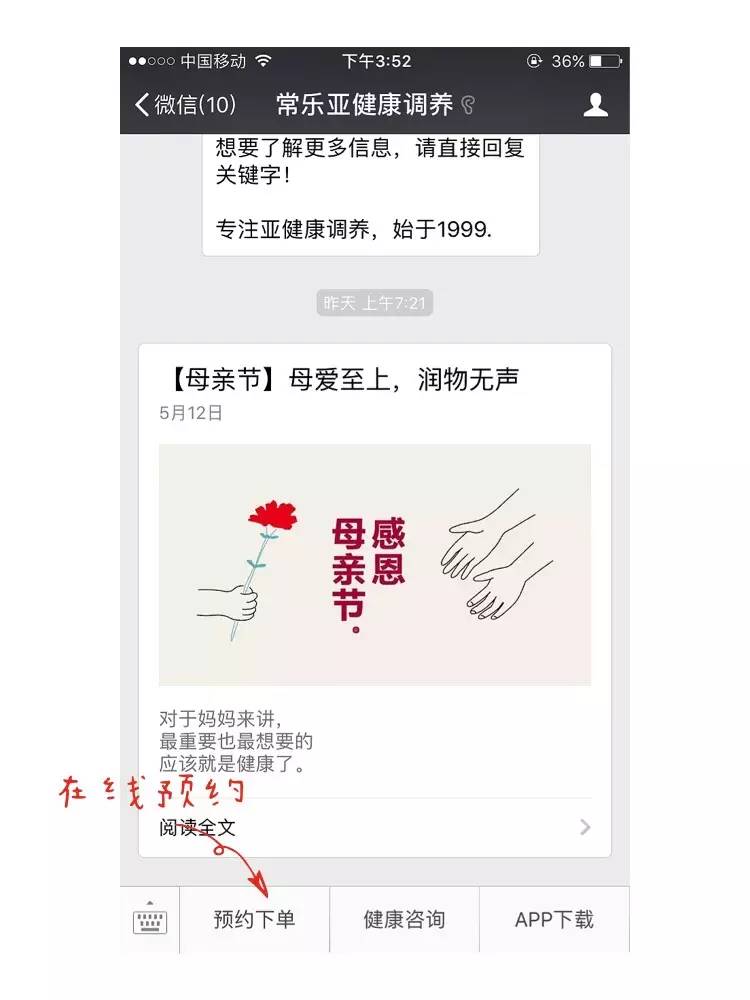Open the 健康咨询 menu item
Screen dimensions: 750x1000
tap(404, 920)
